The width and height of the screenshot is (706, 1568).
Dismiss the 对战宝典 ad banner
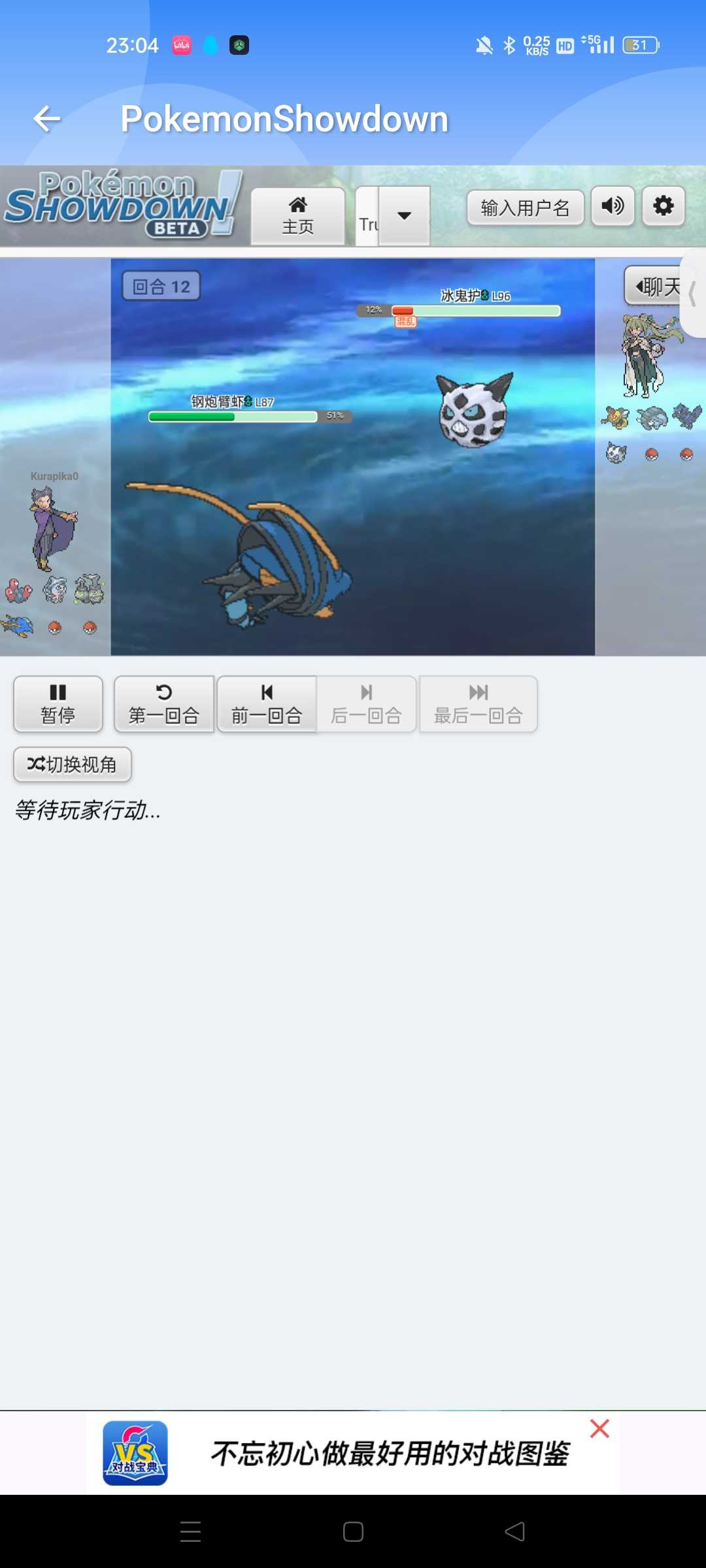coord(599,1429)
